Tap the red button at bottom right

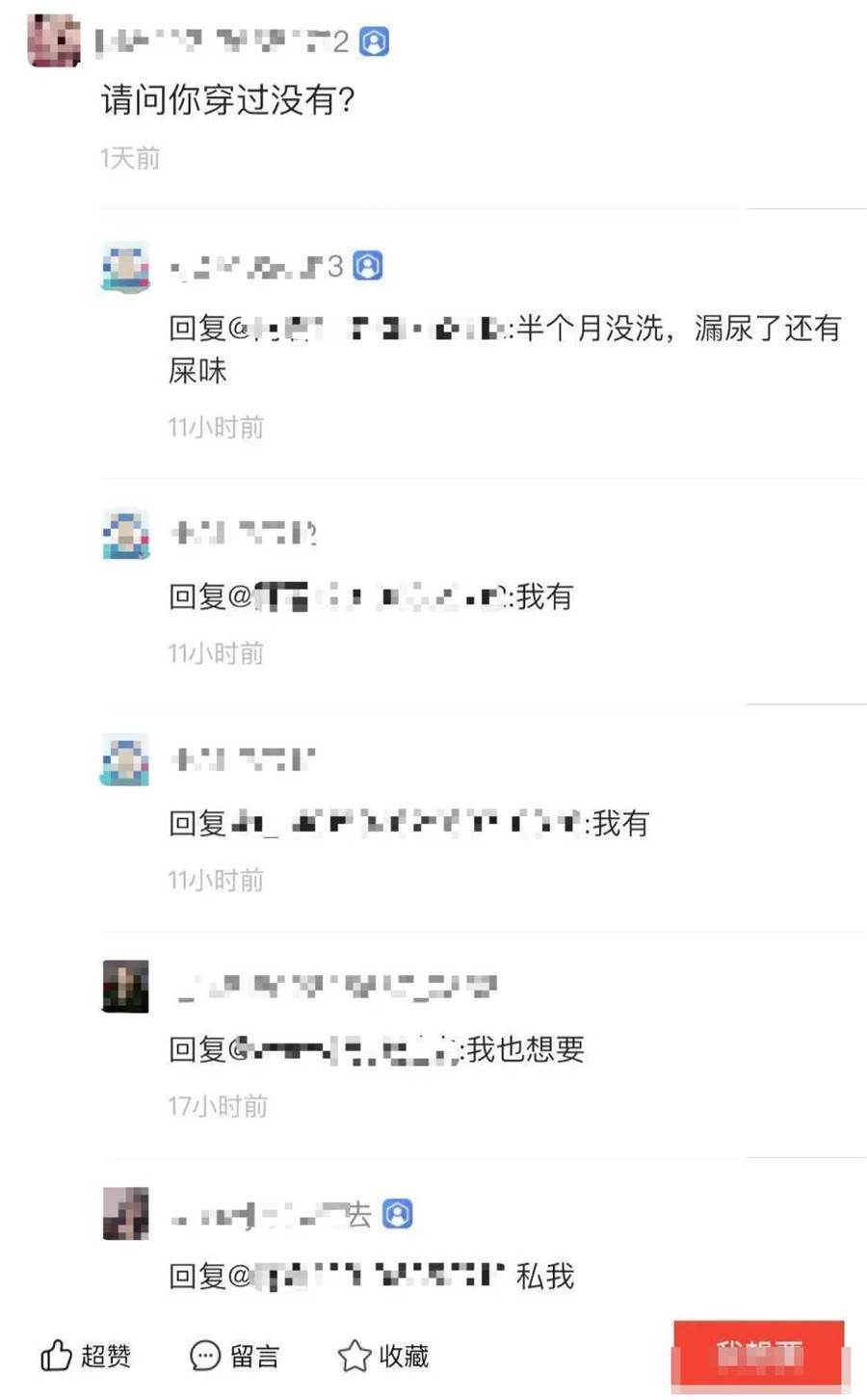tap(759, 1356)
